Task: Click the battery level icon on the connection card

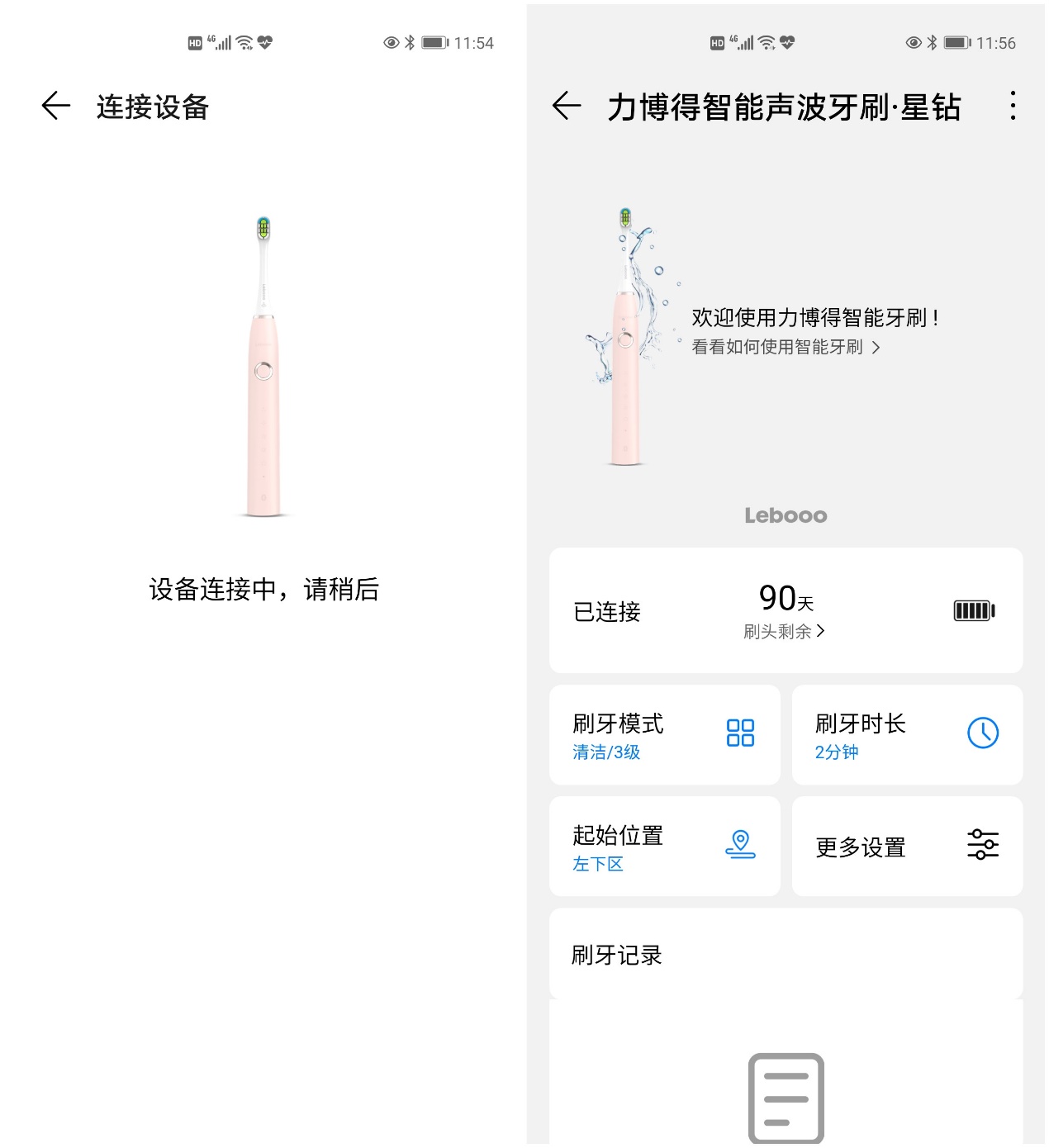Action: 974,610
